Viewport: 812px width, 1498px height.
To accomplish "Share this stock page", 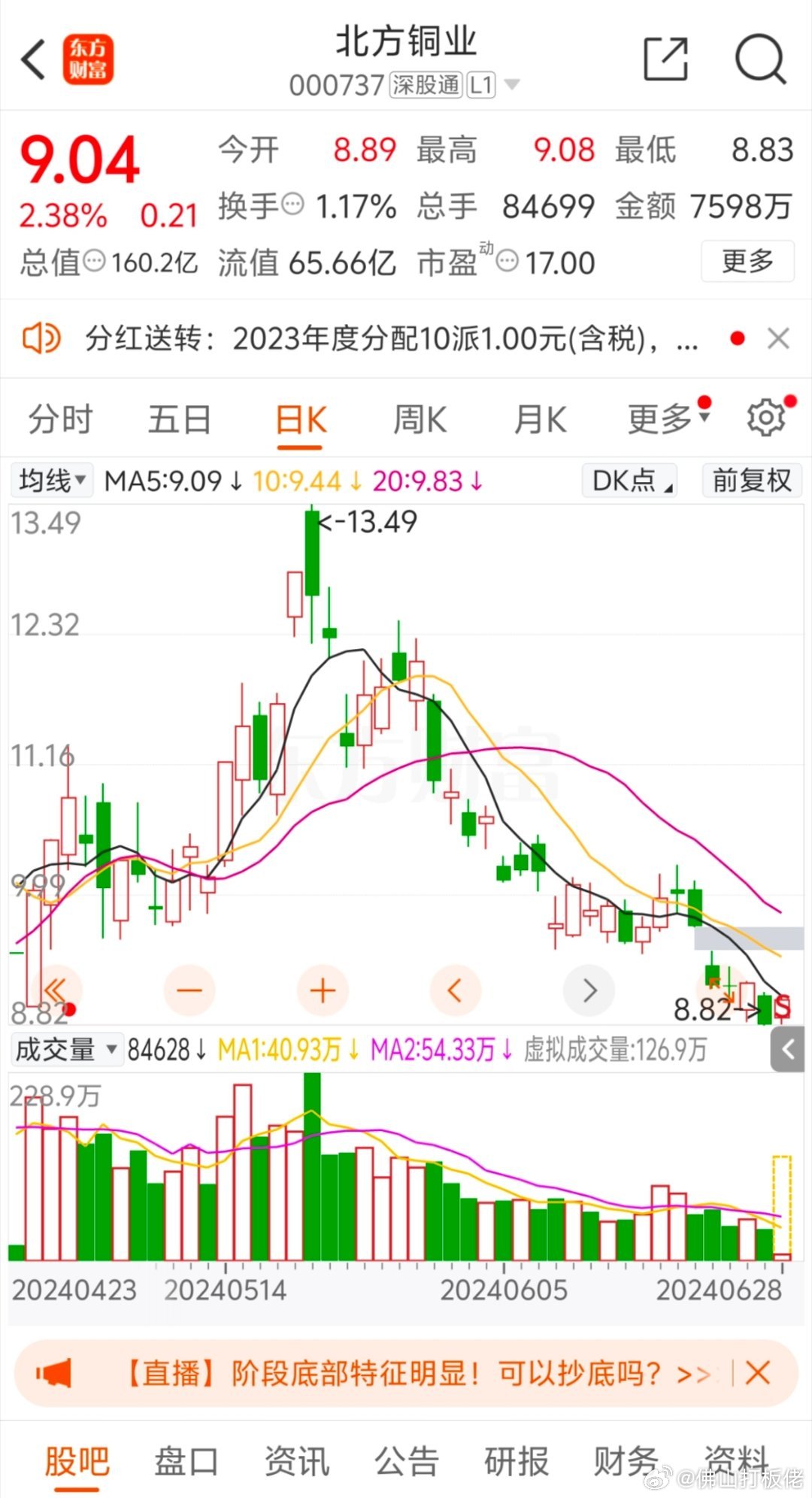I will 666,59.
